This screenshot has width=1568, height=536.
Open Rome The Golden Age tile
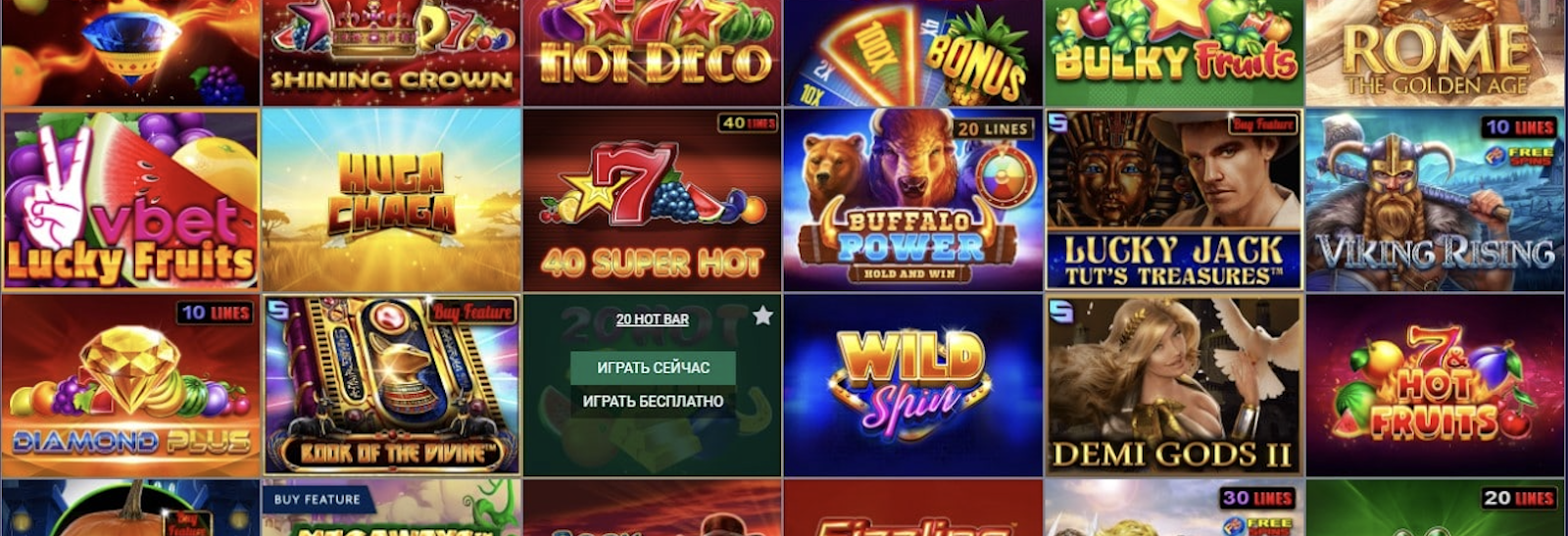[1436, 52]
